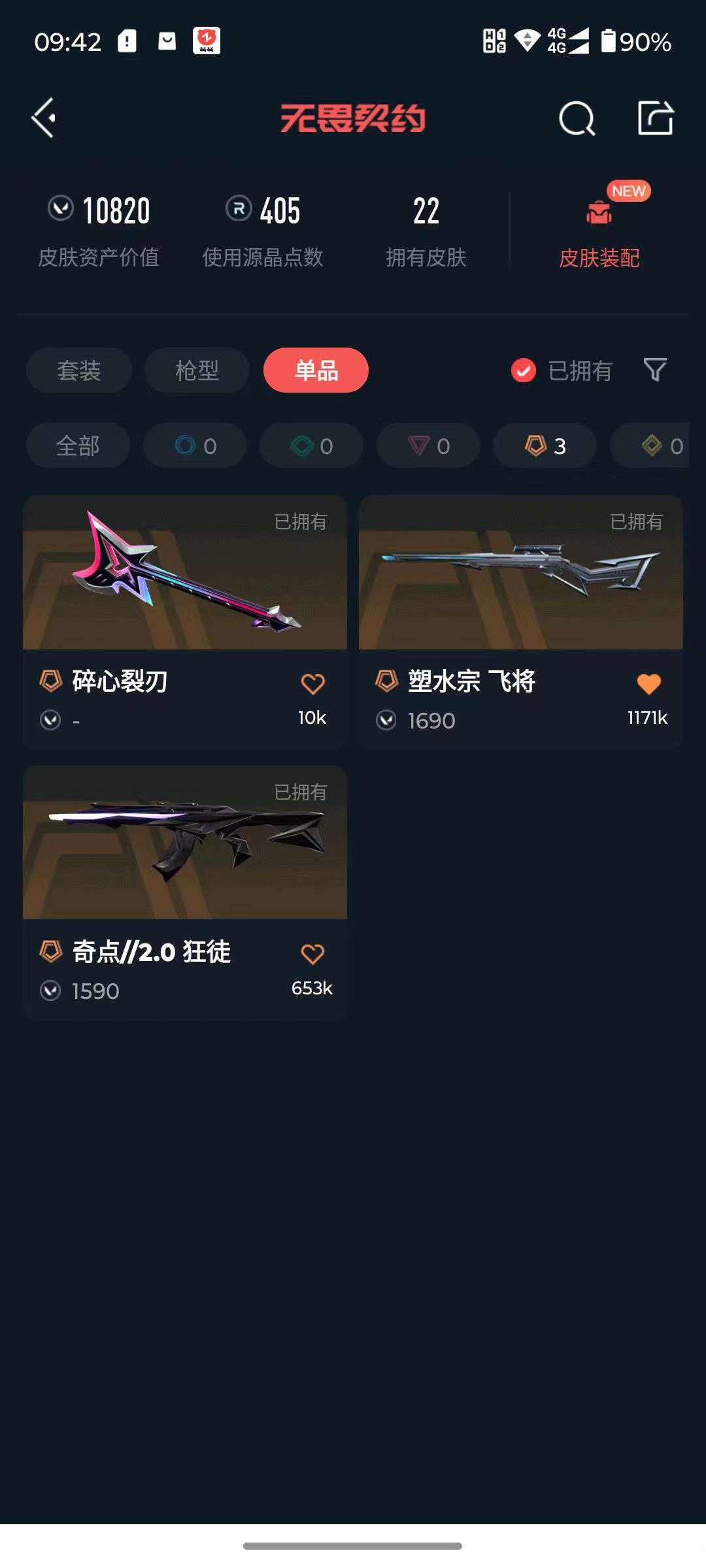Select the 单品 tab

pos(316,370)
